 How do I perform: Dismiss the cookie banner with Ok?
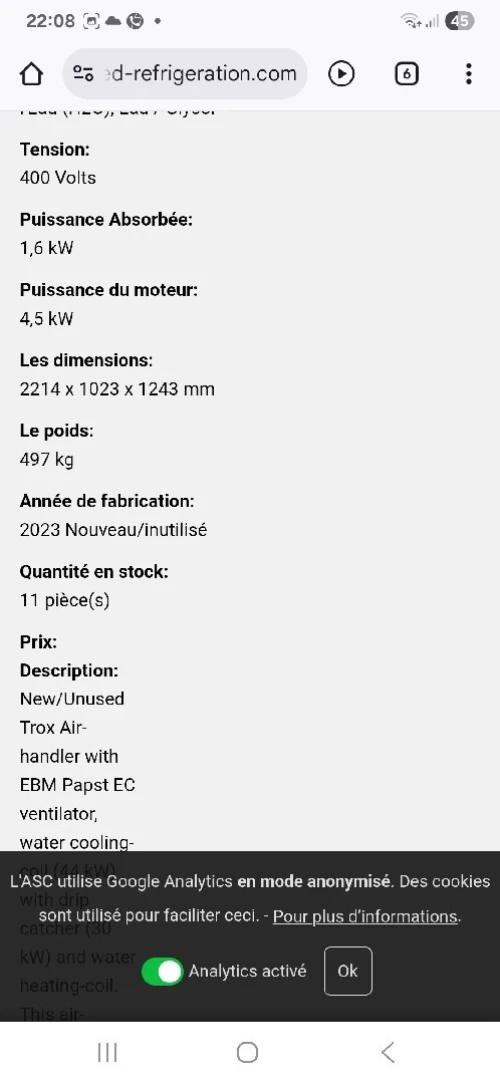[x=348, y=971]
